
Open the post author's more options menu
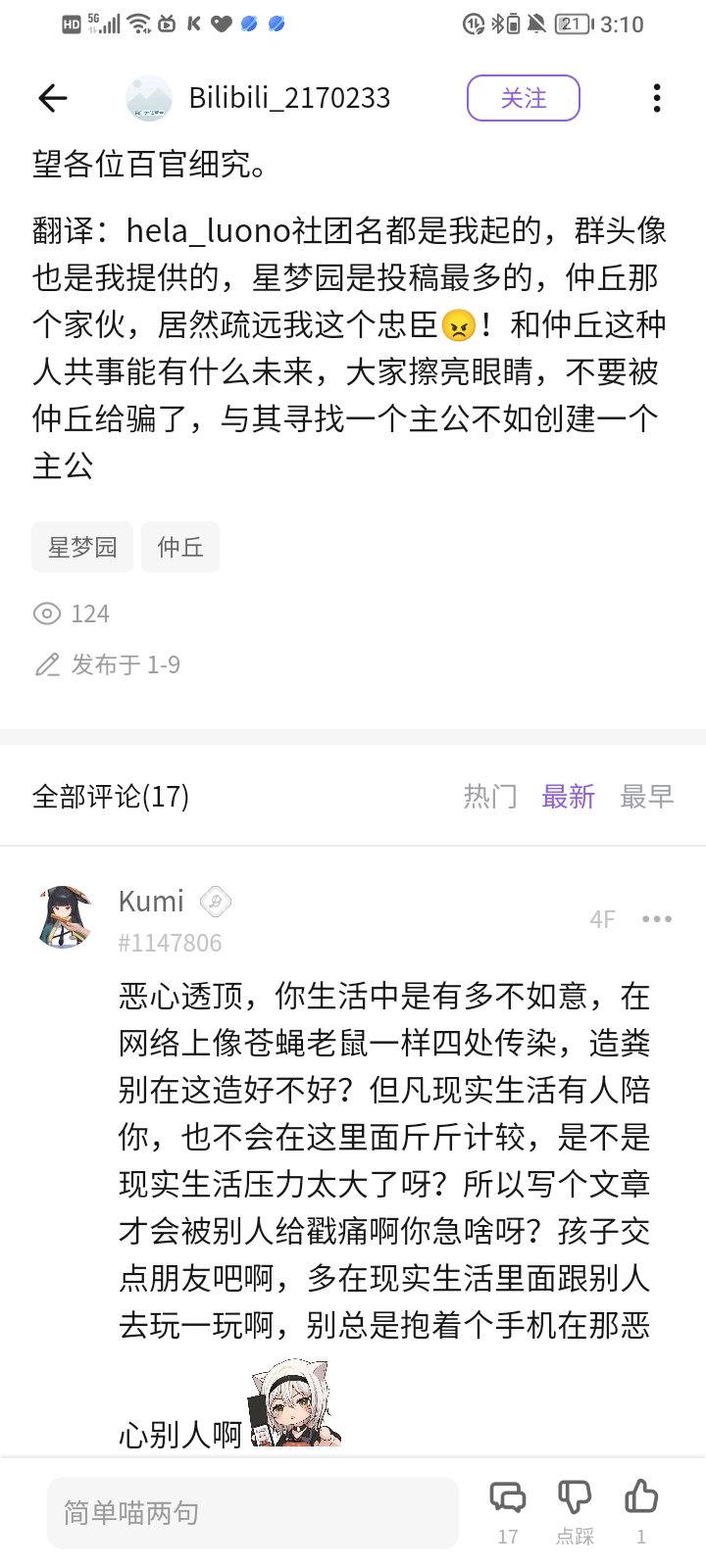coord(655,98)
